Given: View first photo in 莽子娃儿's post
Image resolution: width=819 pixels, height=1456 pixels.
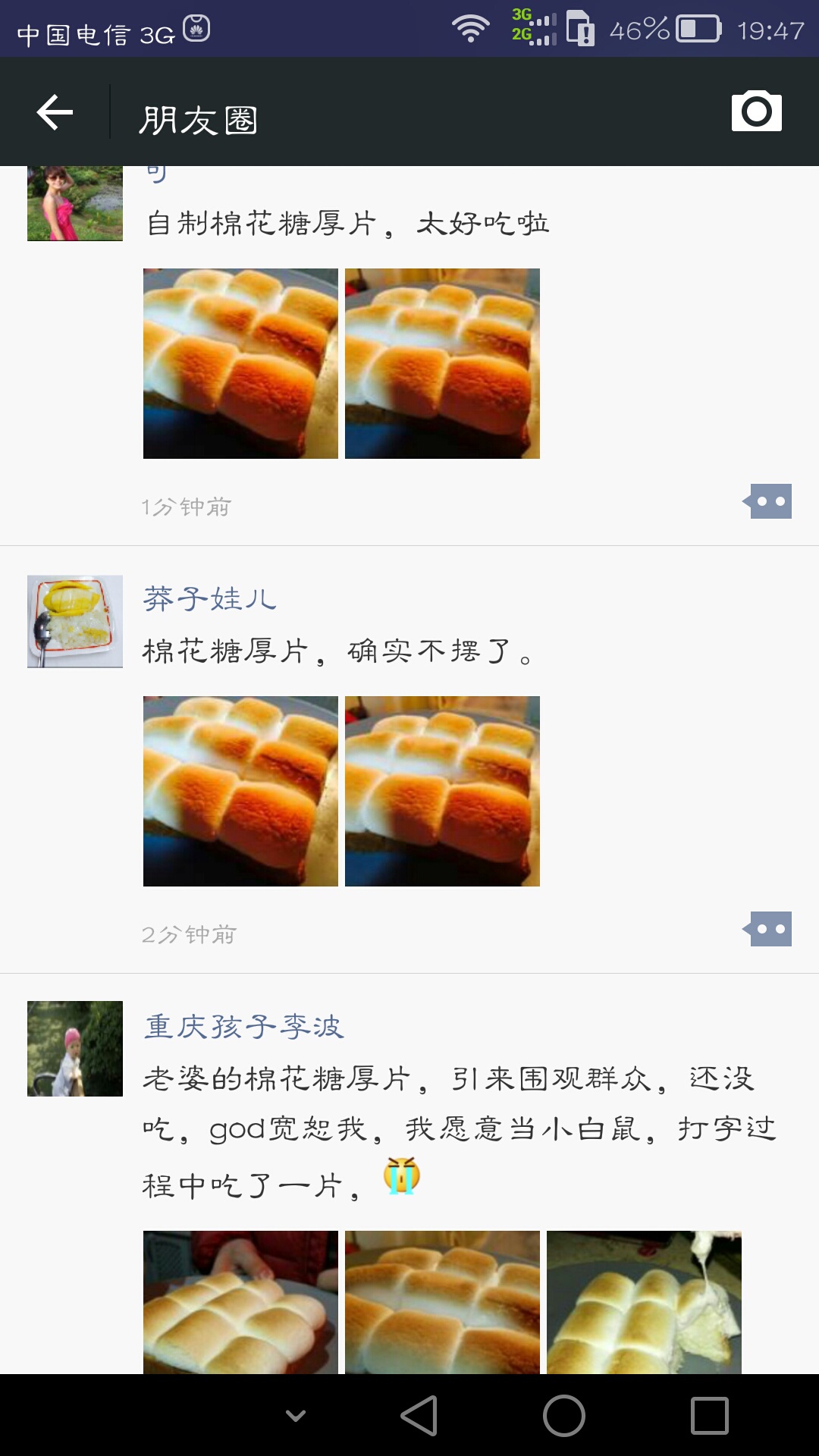Looking at the screenshot, I should point(240,791).
